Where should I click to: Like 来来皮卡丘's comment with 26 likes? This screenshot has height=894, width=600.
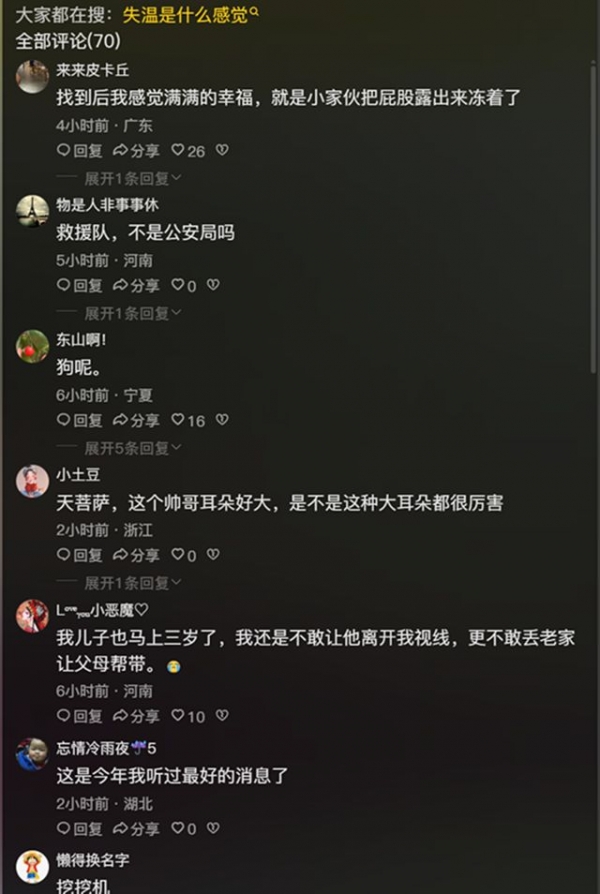(179, 150)
